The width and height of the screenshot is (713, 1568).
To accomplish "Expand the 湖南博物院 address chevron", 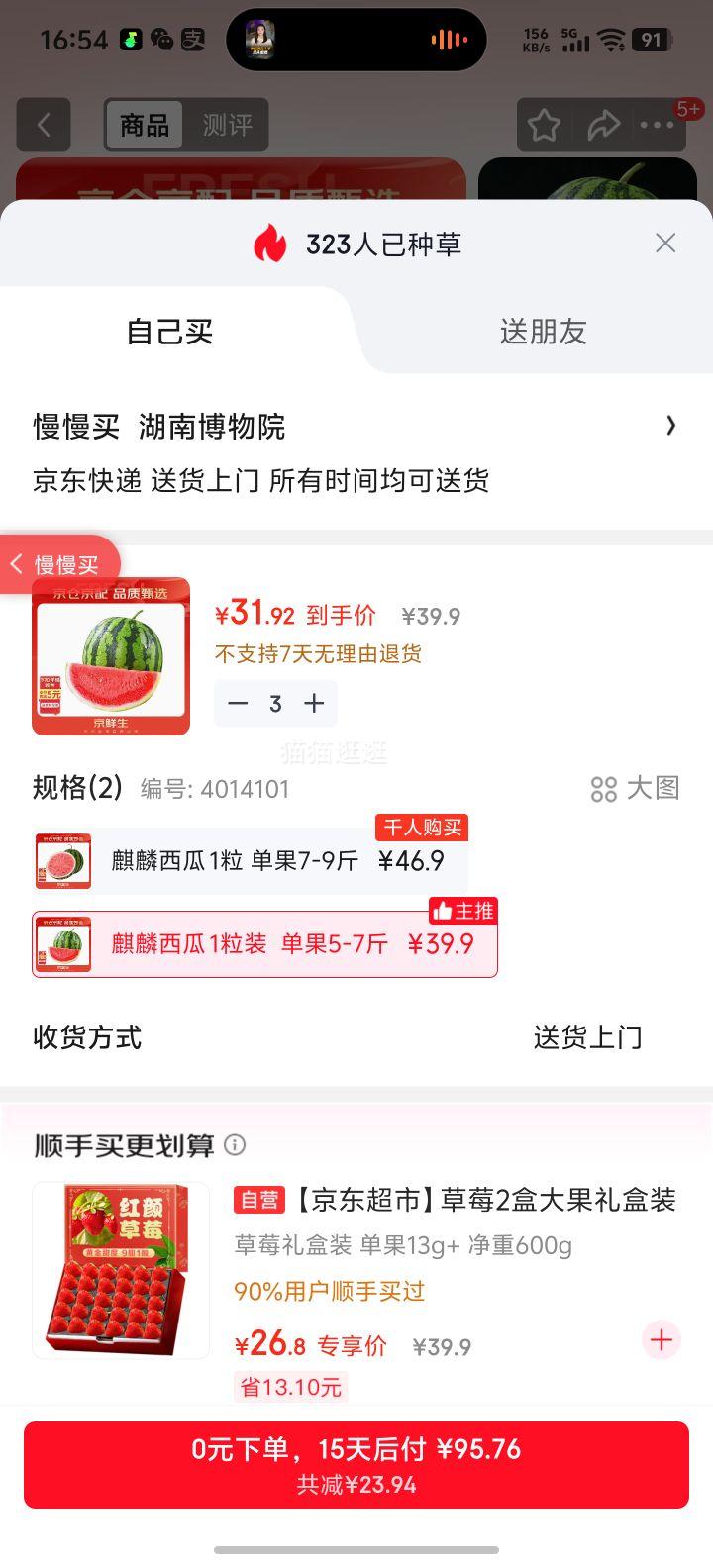I will pyautogui.click(x=672, y=426).
